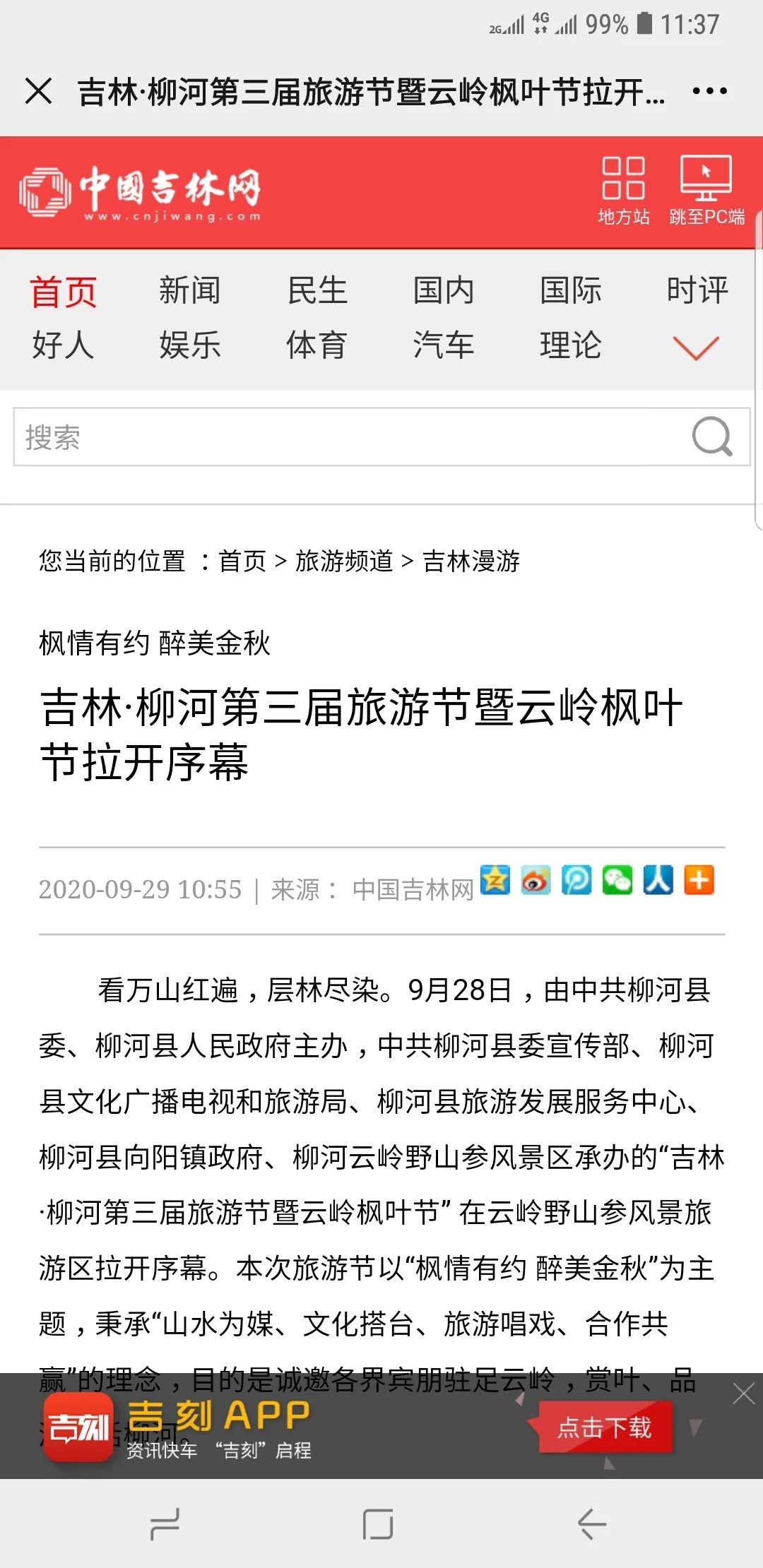Switch to the 汽车 channel
This screenshot has width=763, height=1568.
[444, 345]
